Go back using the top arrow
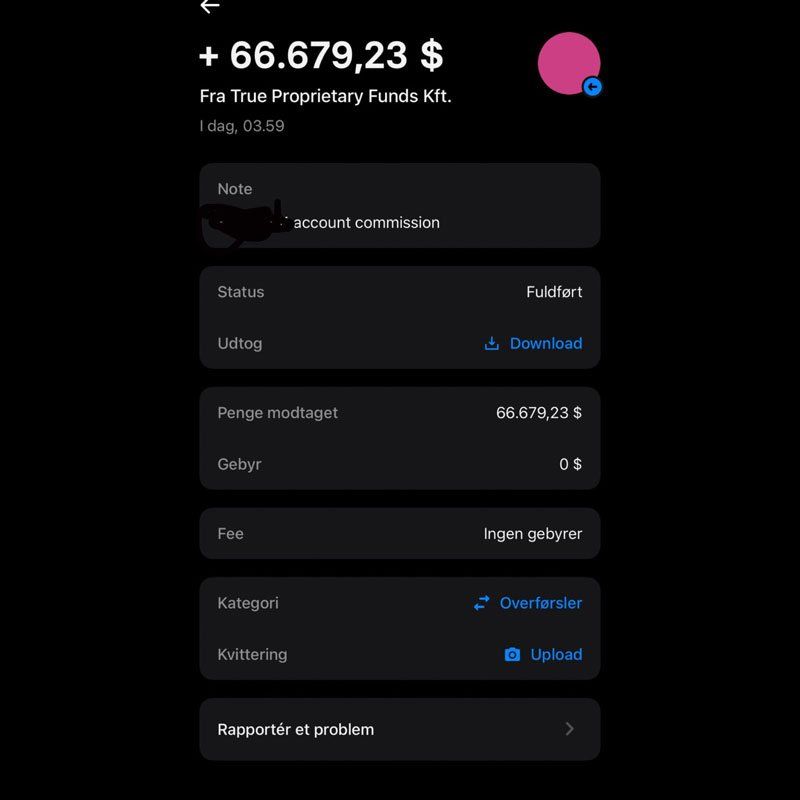800x800 pixels. pyautogui.click(x=209, y=6)
